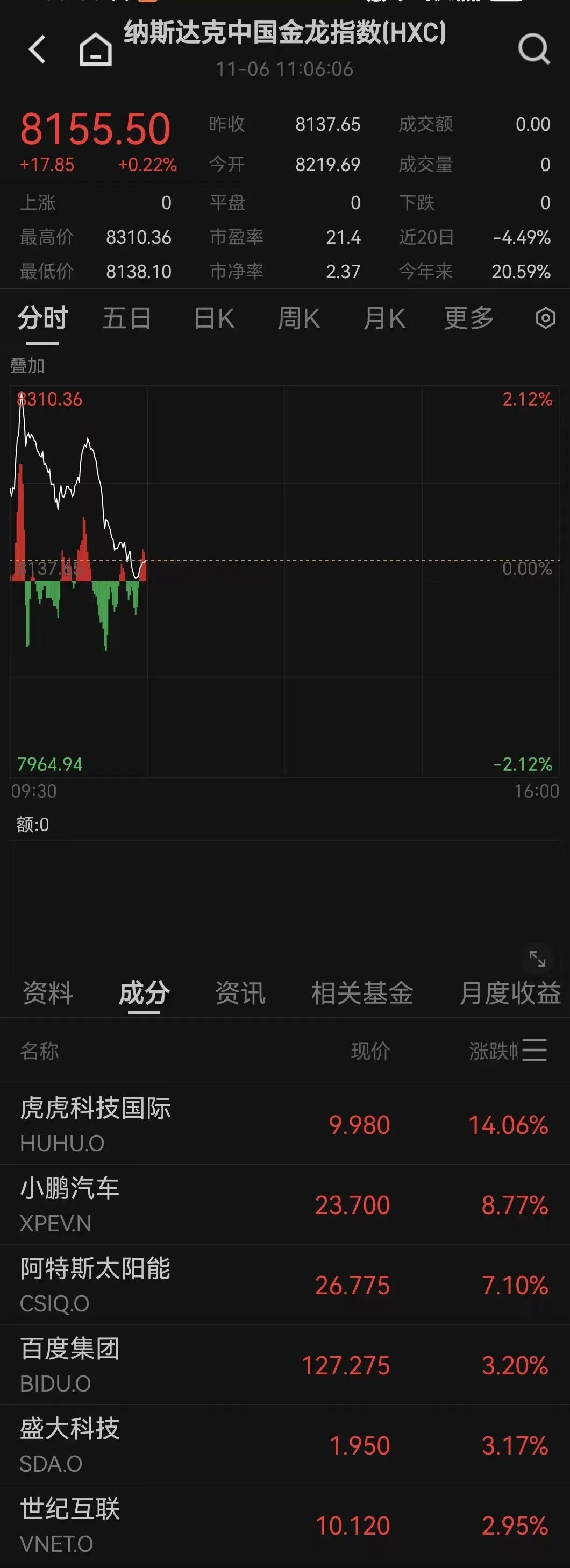Open search with the magnifier icon
This screenshot has height=1568, width=570.
[533, 50]
